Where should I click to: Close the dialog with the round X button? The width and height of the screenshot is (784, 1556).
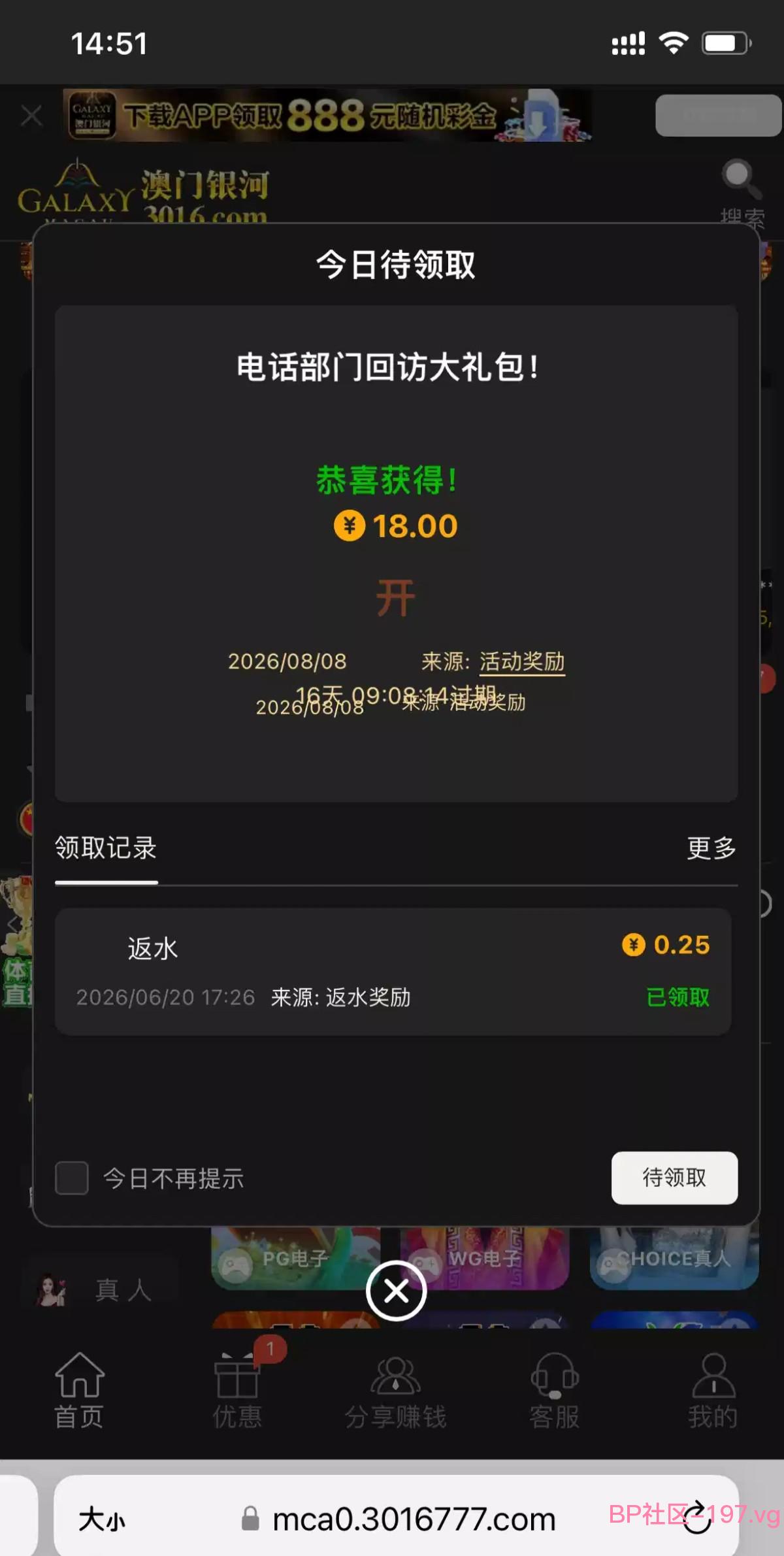pyautogui.click(x=396, y=1291)
